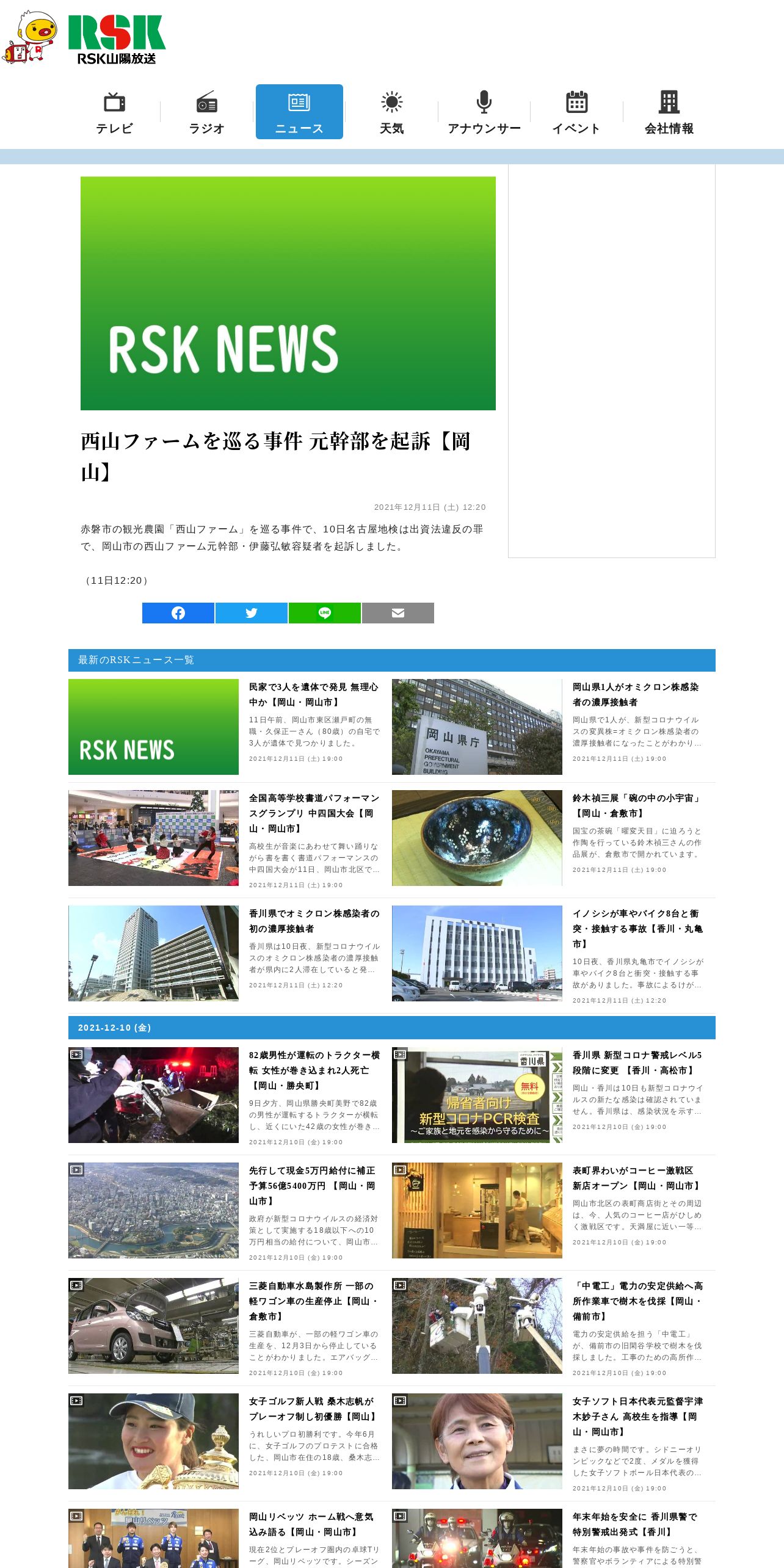784x1568 pixels.
Task: Open the テレビ navigation tab
Action: 114,112
